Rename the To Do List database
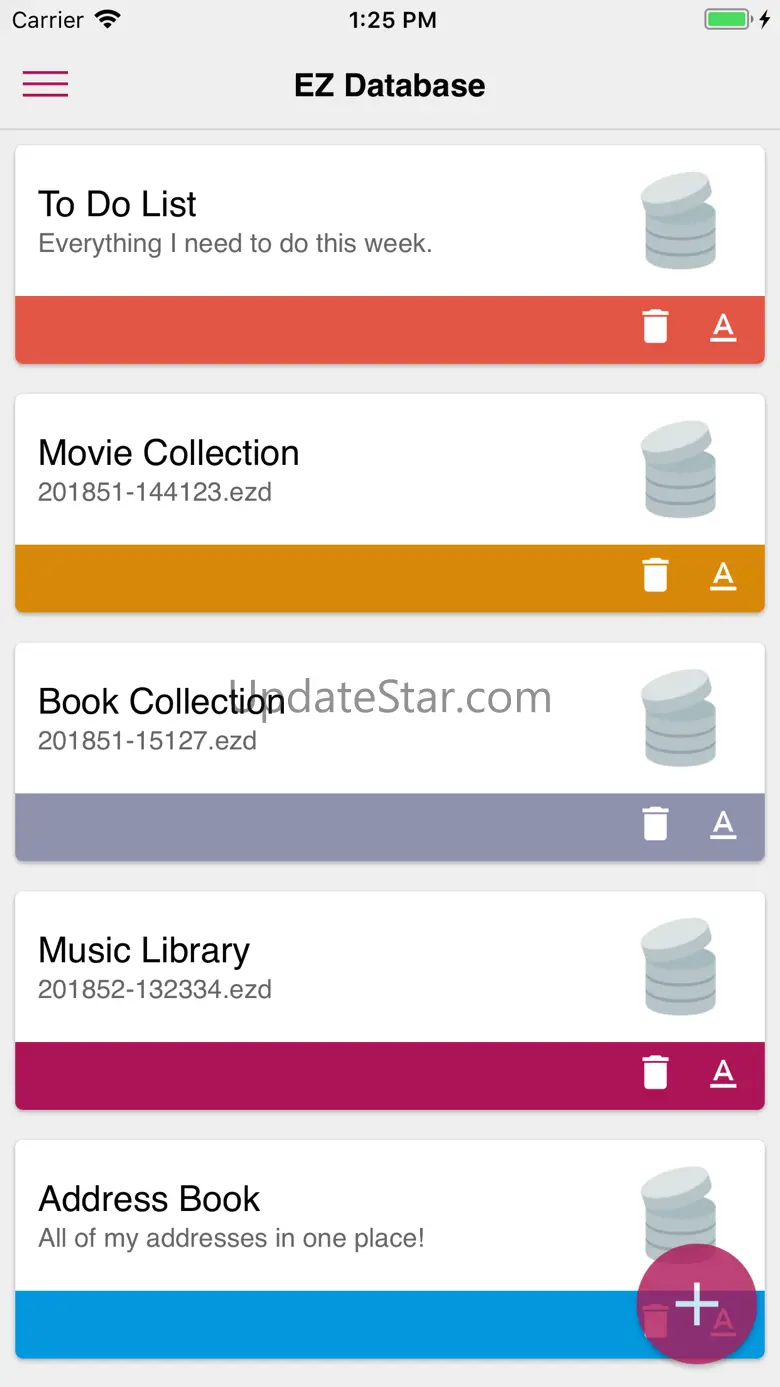The width and height of the screenshot is (780, 1387). coord(723,327)
